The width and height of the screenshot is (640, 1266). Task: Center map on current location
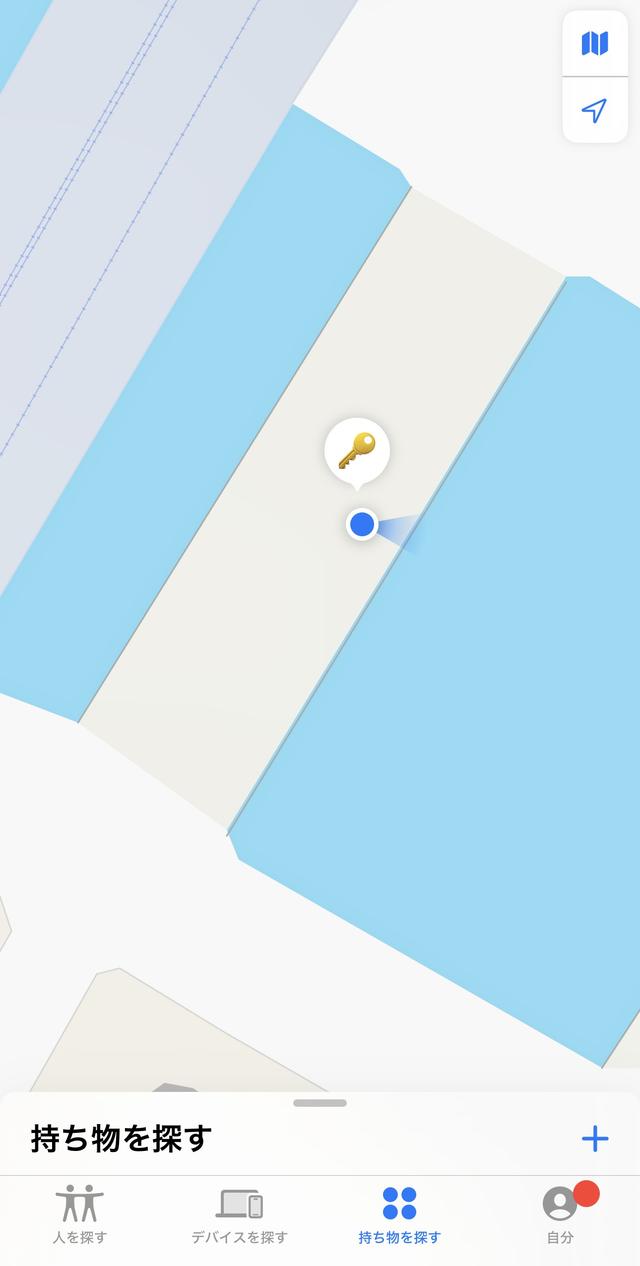click(x=595, y=110)
